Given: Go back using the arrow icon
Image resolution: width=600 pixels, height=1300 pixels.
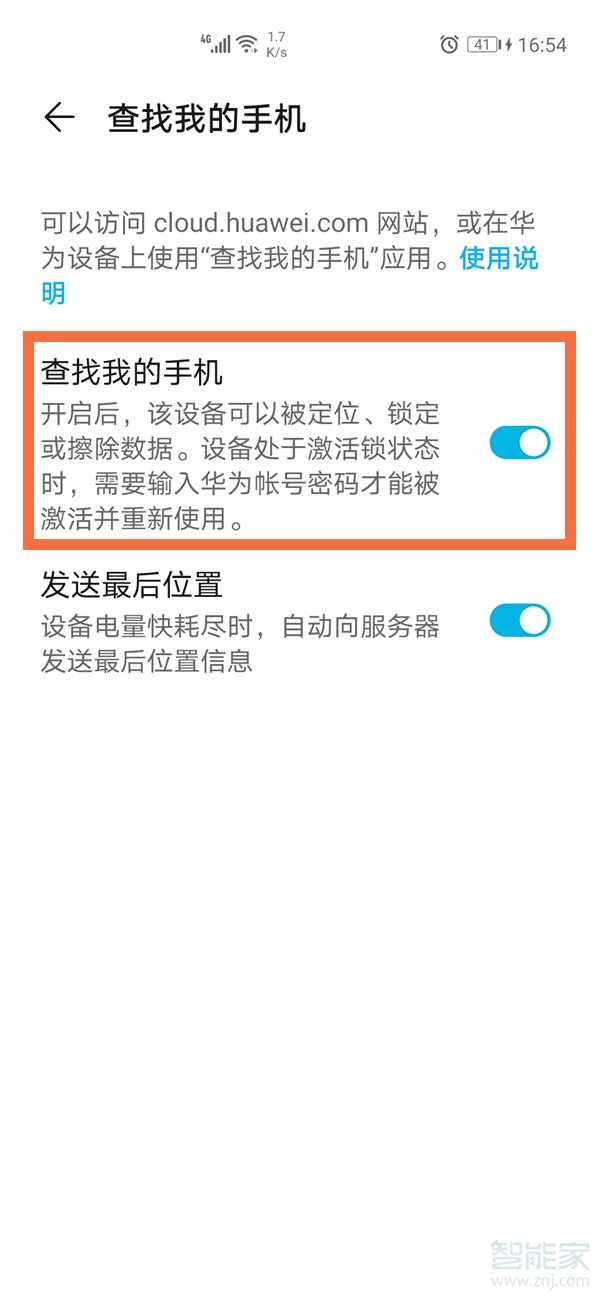Looking at the screenshot, I should coord(60,118).
